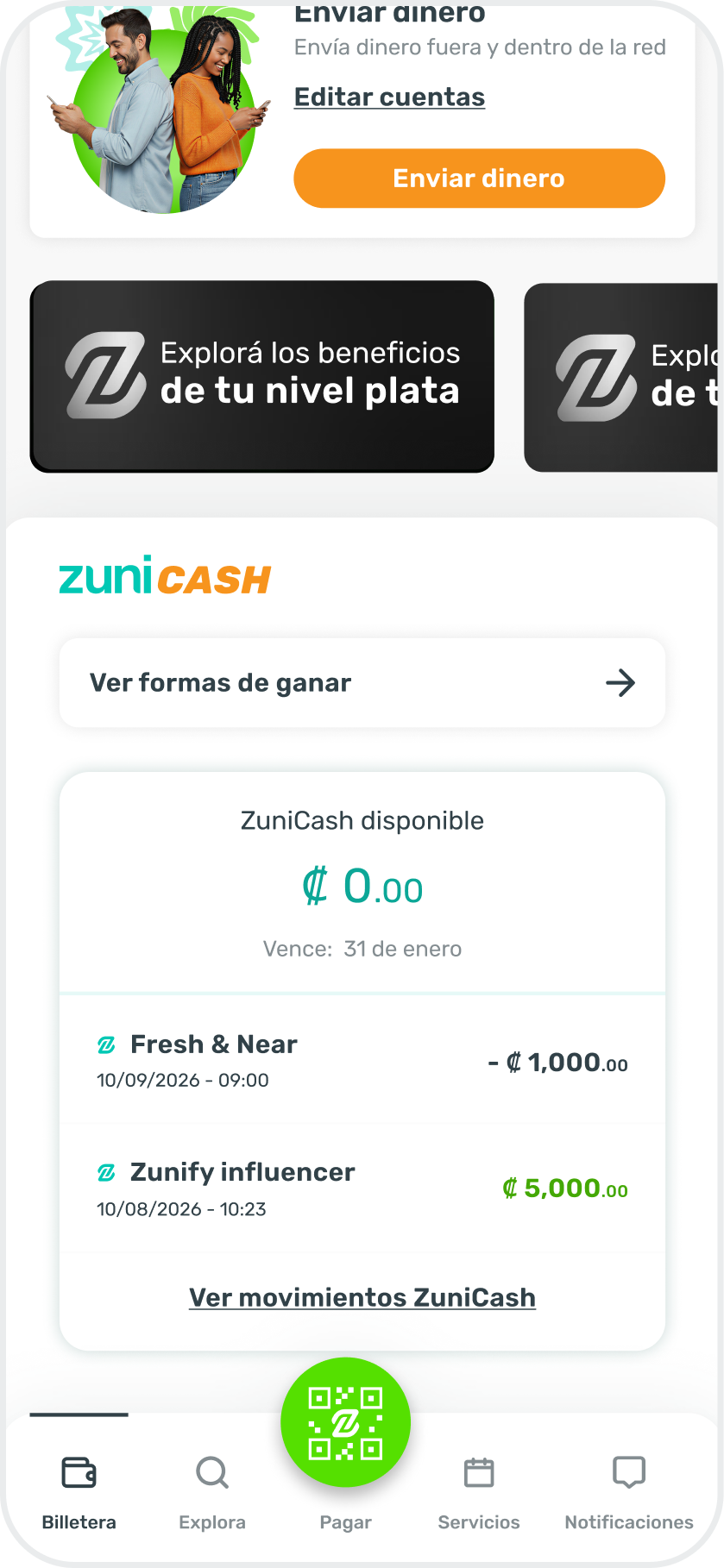The width and height of the screenshot is (724, 1568).
Task: View all ZuniCash movements
Action: 362,1297
